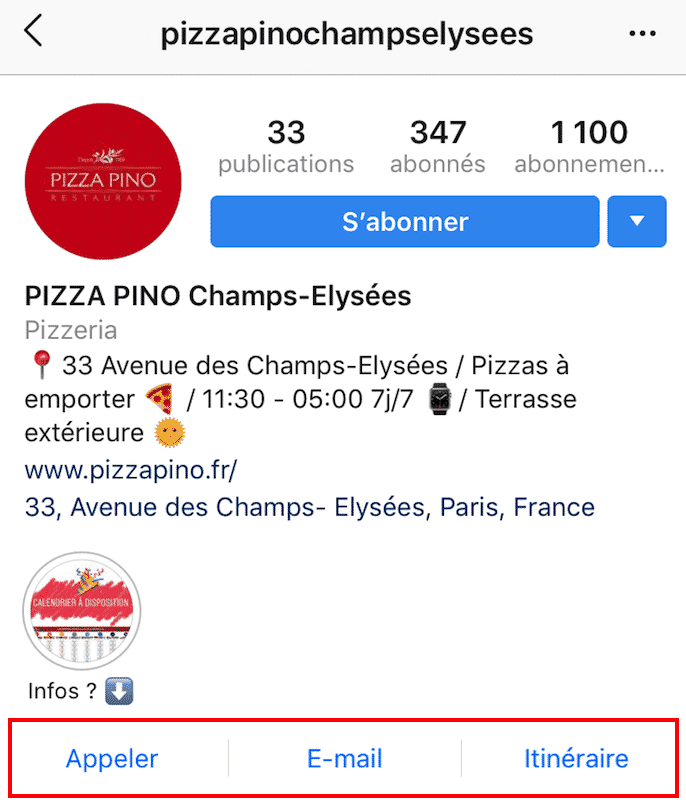The image size is (686, 806).
Task: Call the restaurant with Appeler
Action: (112, 759)
